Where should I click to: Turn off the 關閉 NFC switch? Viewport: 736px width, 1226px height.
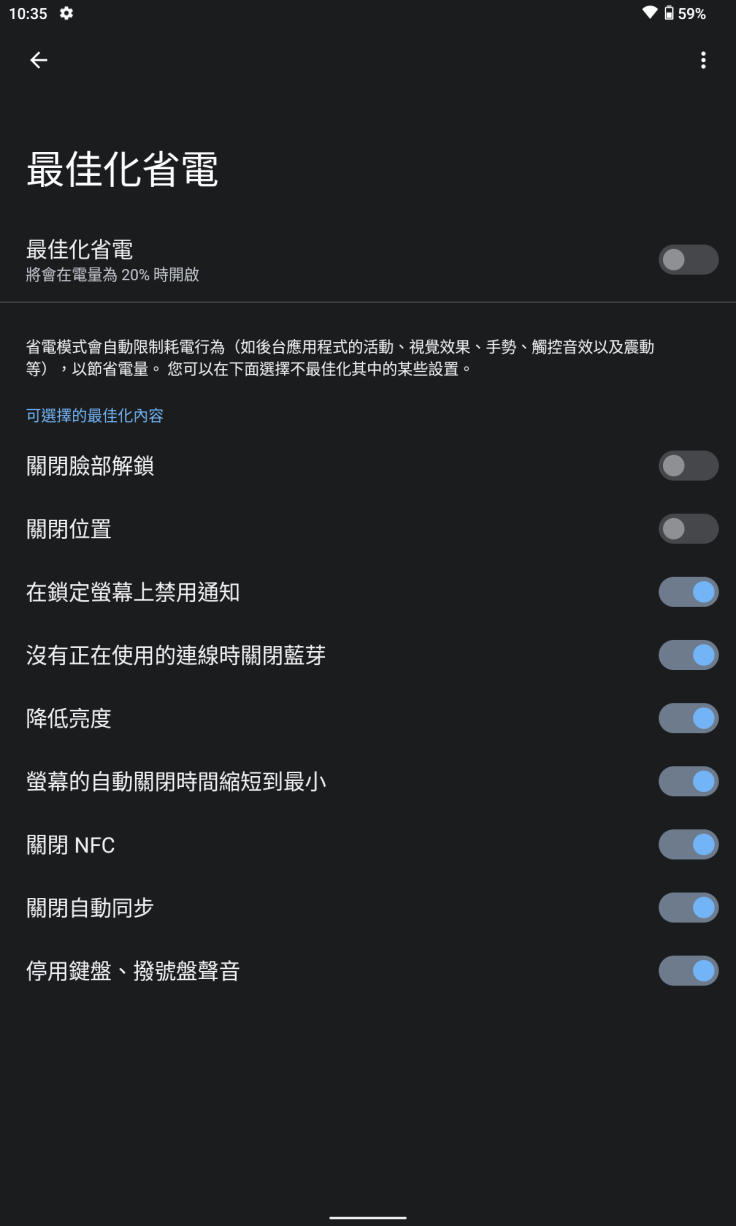pyautogui.click(x=688, y=845)
